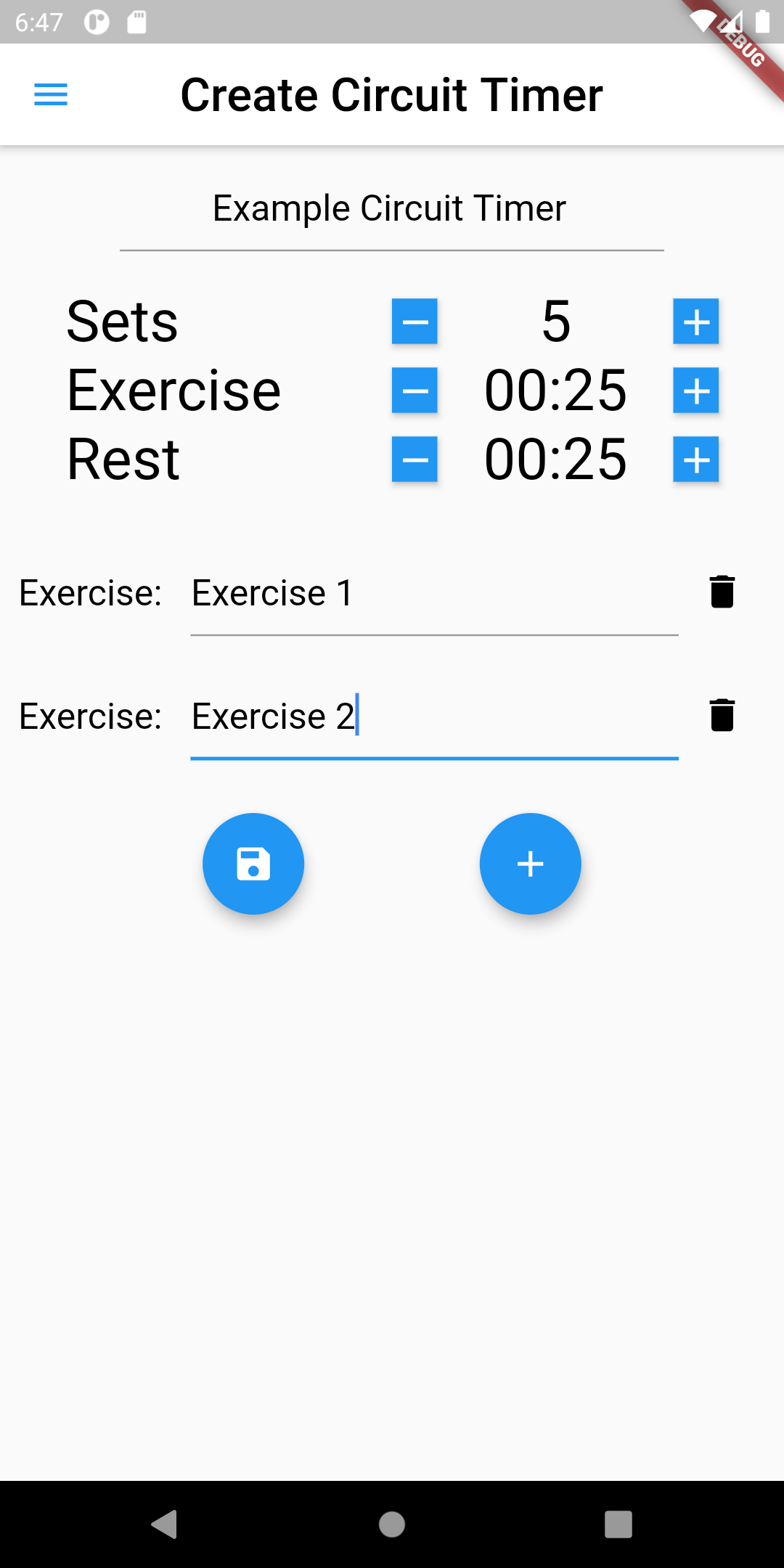
Task: Increase the number of Sets
Action: coord(695,322)
